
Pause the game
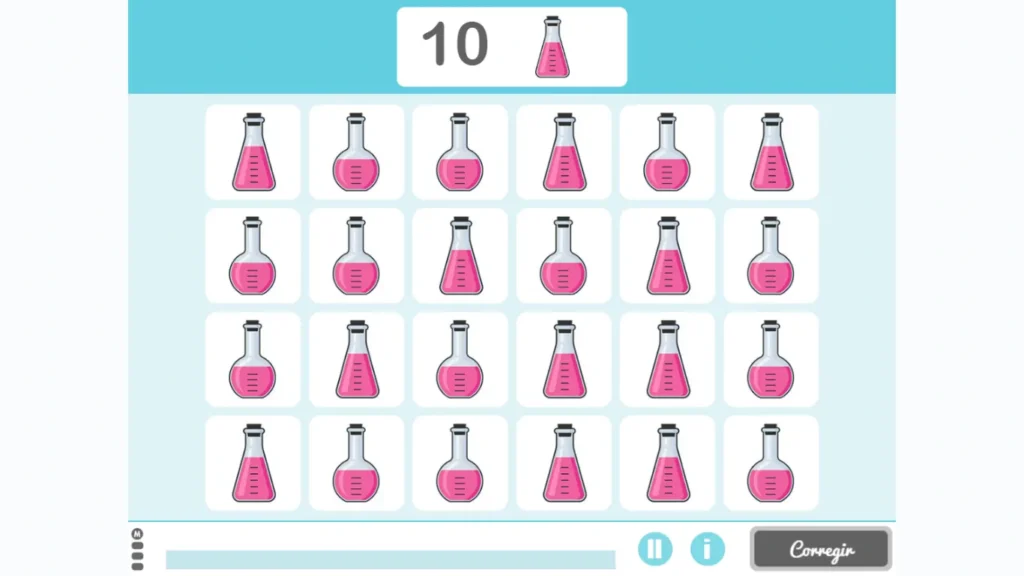coord(655,548)
